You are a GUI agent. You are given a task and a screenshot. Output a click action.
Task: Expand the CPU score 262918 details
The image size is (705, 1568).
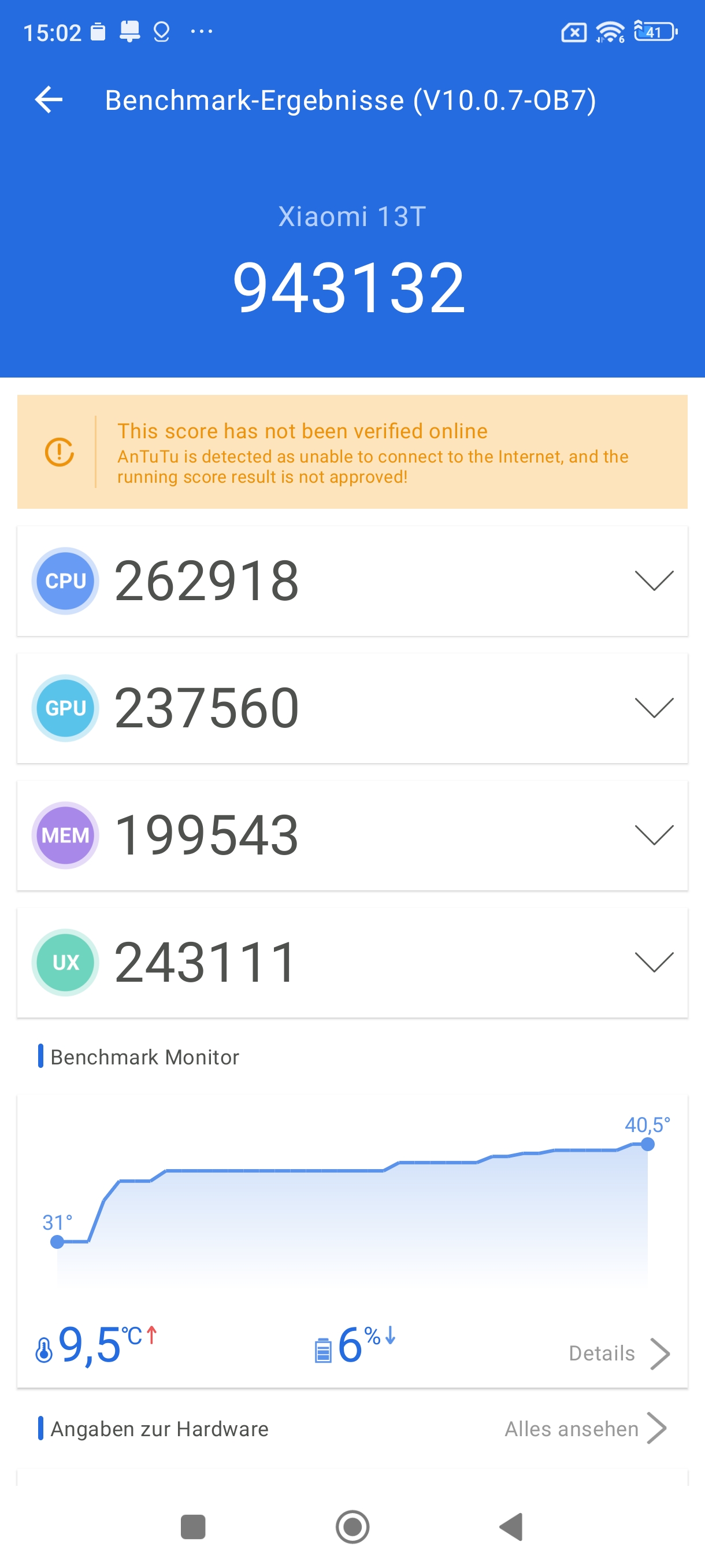[x=352, y=580]
